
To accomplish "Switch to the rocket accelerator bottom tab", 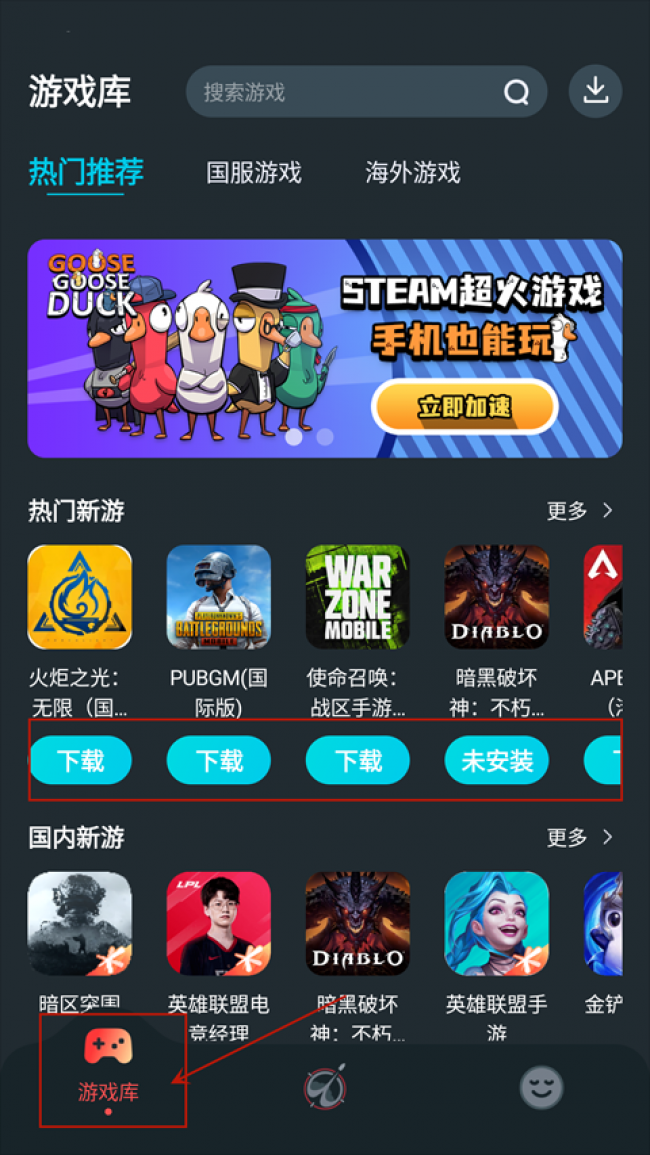I will (325, 1086).
